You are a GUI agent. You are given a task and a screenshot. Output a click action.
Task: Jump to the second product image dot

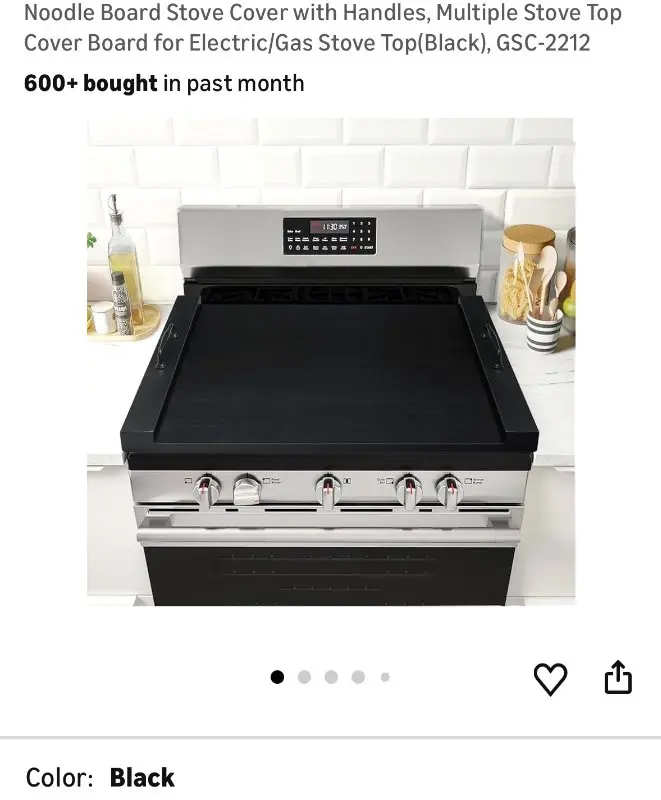pos(304,677)
